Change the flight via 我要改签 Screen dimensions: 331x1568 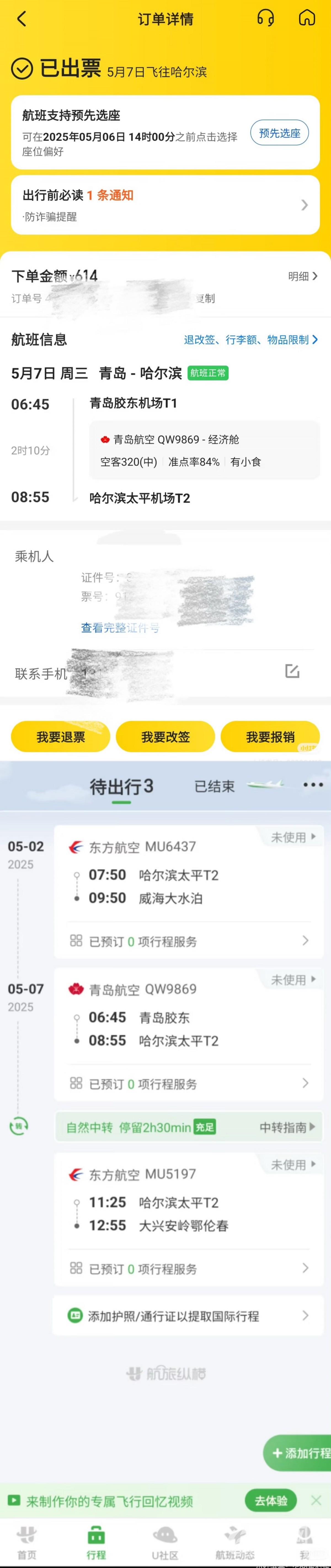[165, 736]
